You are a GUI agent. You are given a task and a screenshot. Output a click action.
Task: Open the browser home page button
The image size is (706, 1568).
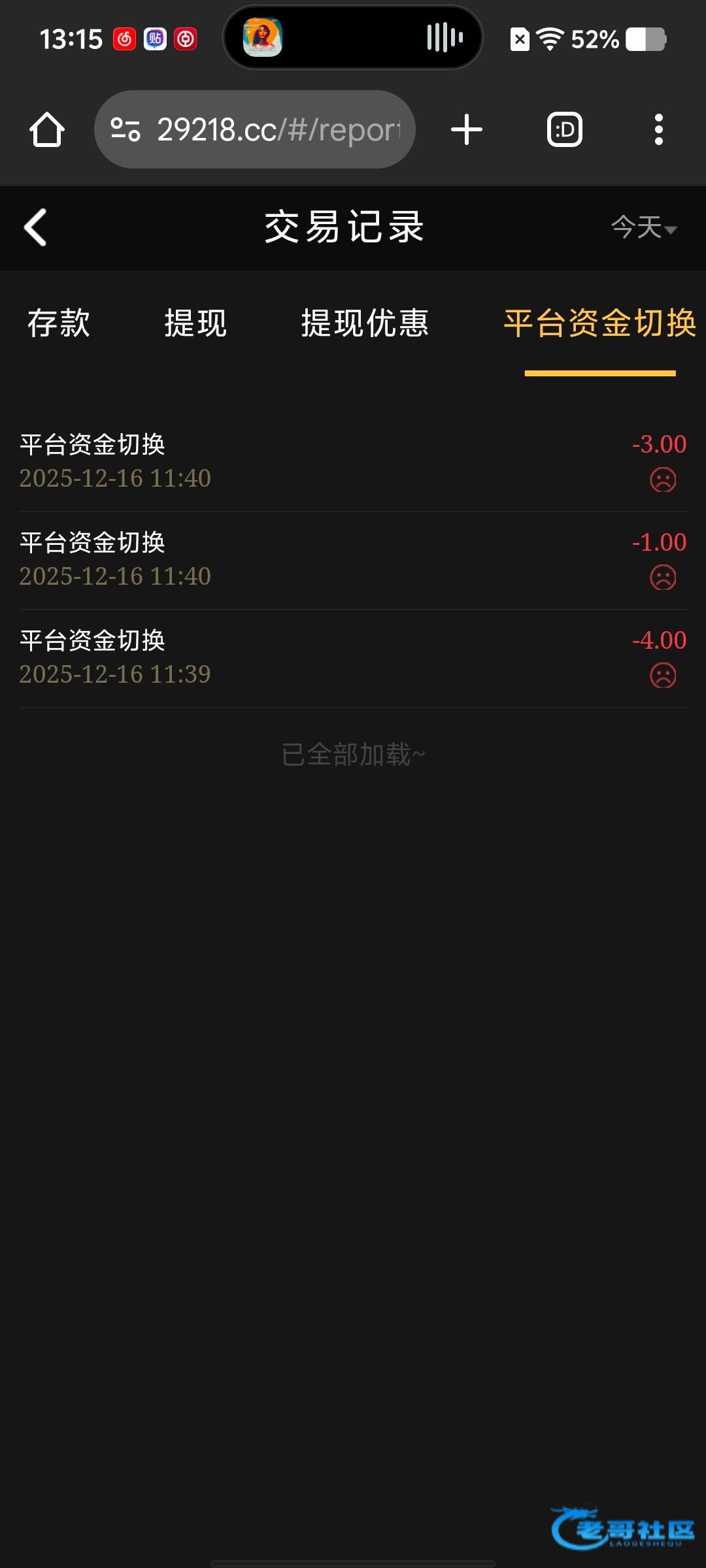coord(47,129)
